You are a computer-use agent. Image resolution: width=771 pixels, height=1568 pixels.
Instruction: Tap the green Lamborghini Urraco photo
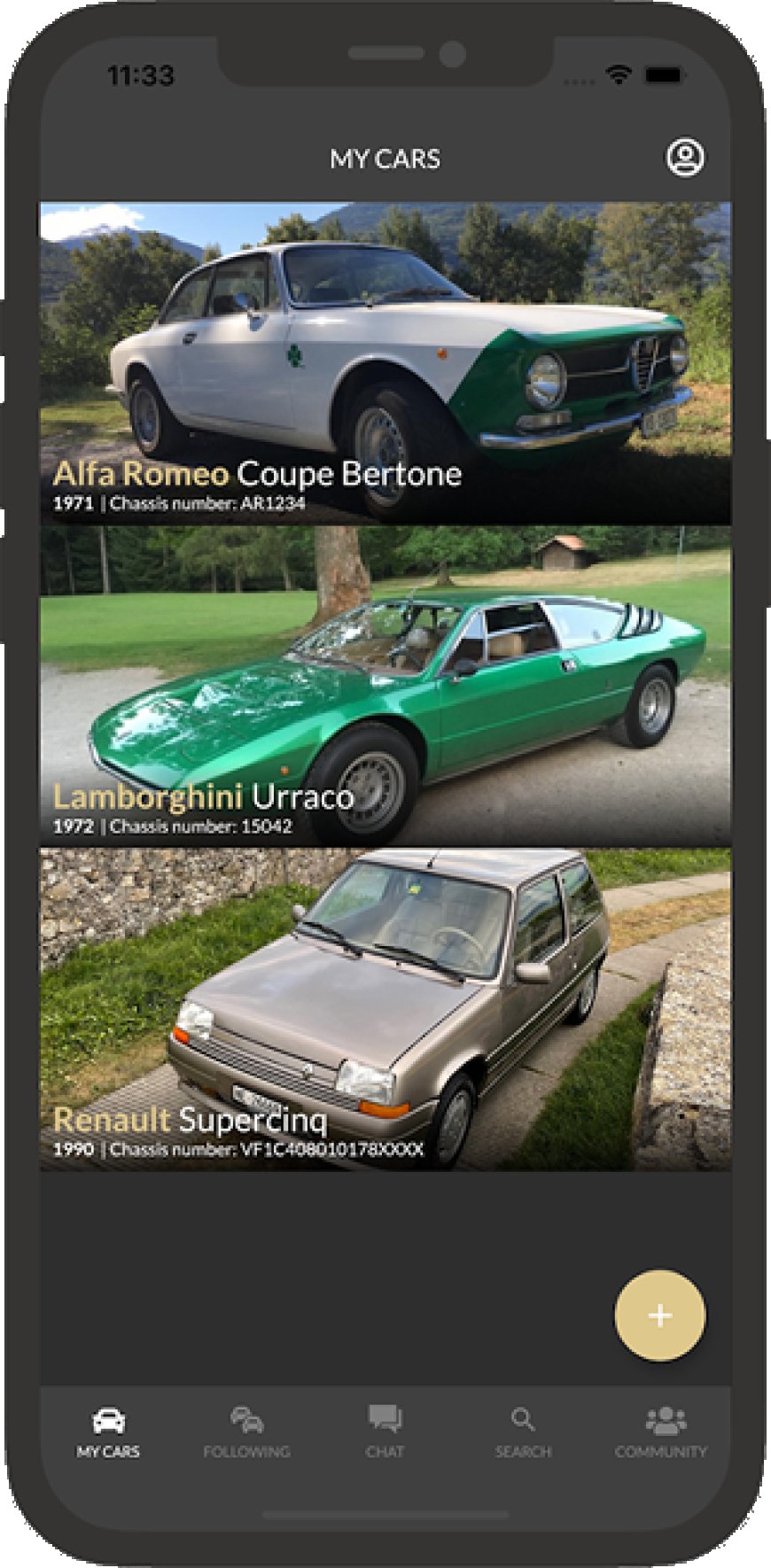[381, 673]
